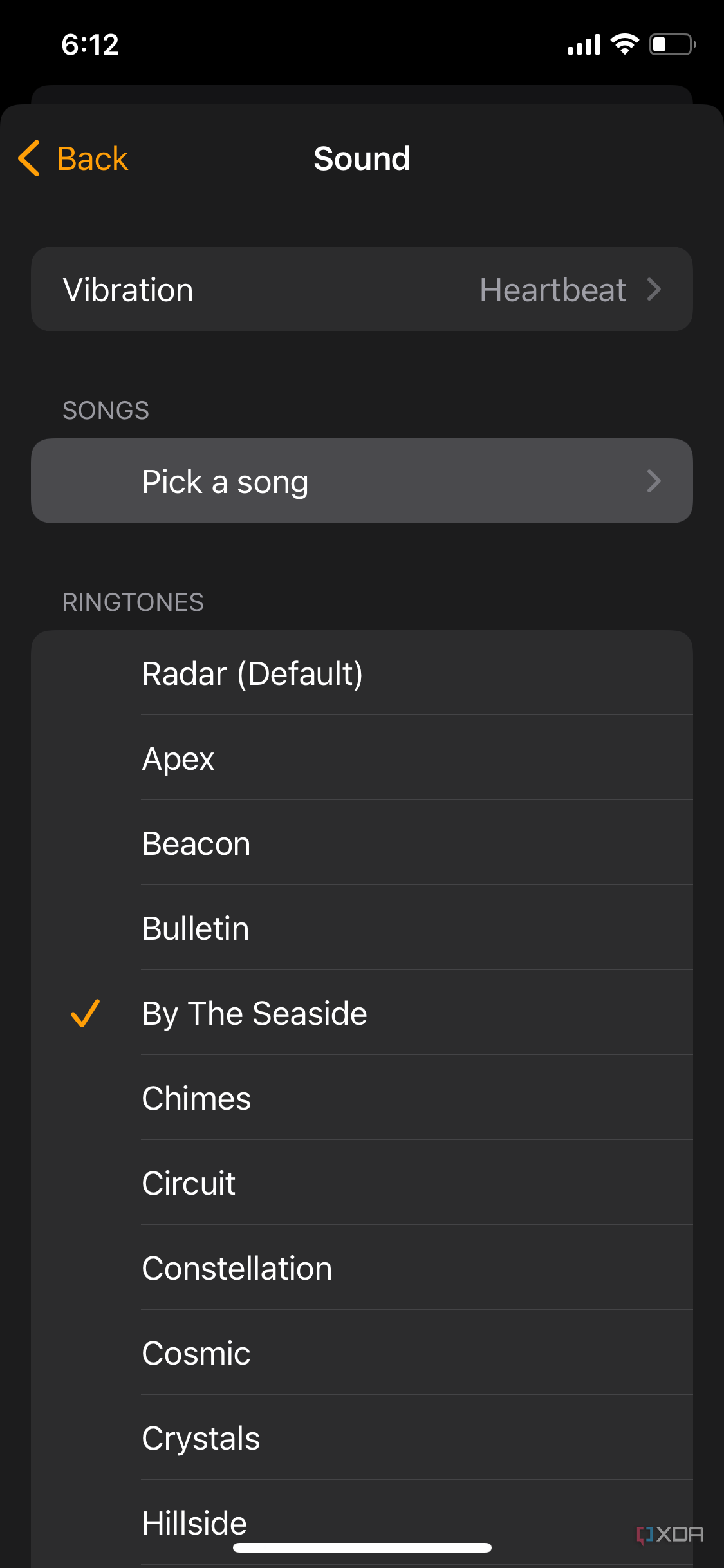The image size is (724, 1568).
Task: Select the Apex ringtone entry
Action: 178,758
